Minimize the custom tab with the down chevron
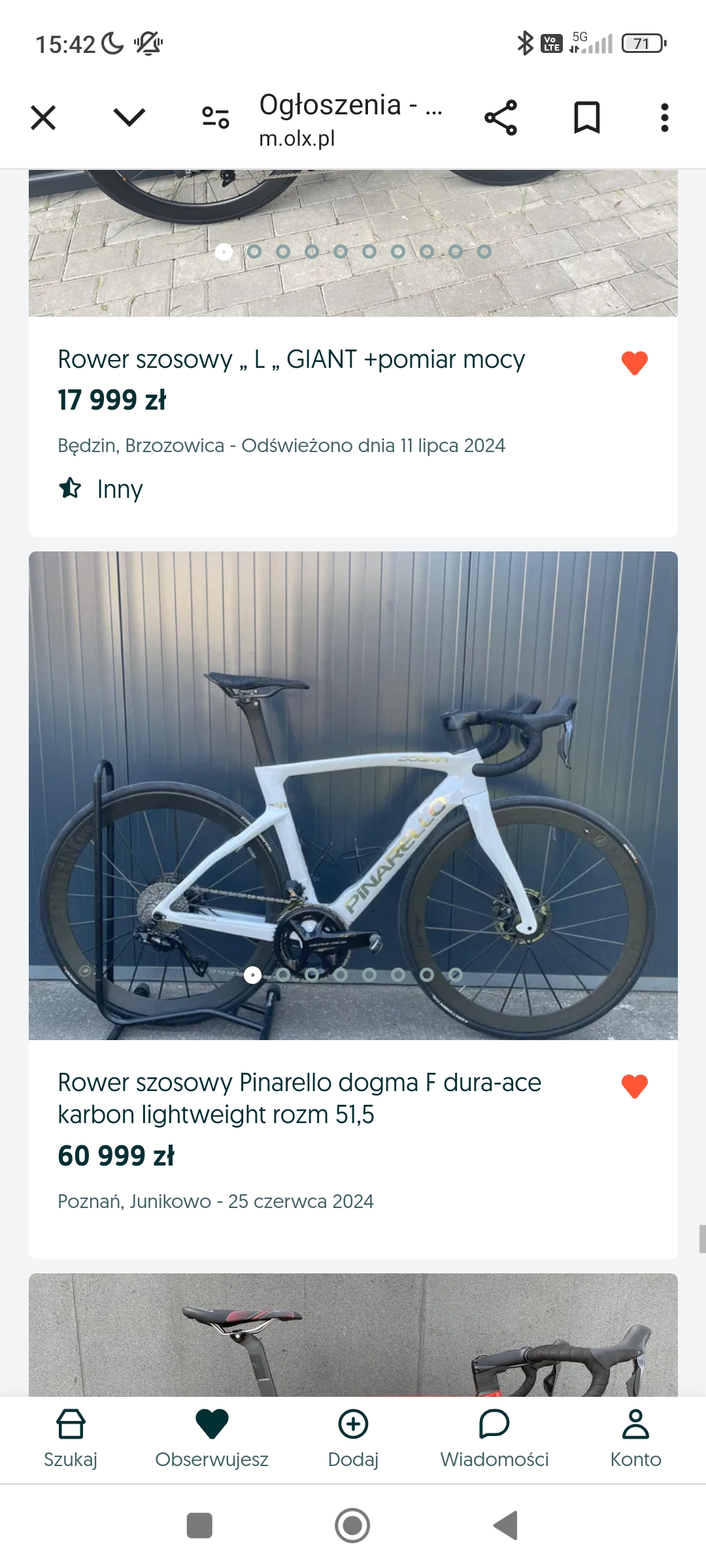The width and height of the screenshot is (706, 1568). 129,118
